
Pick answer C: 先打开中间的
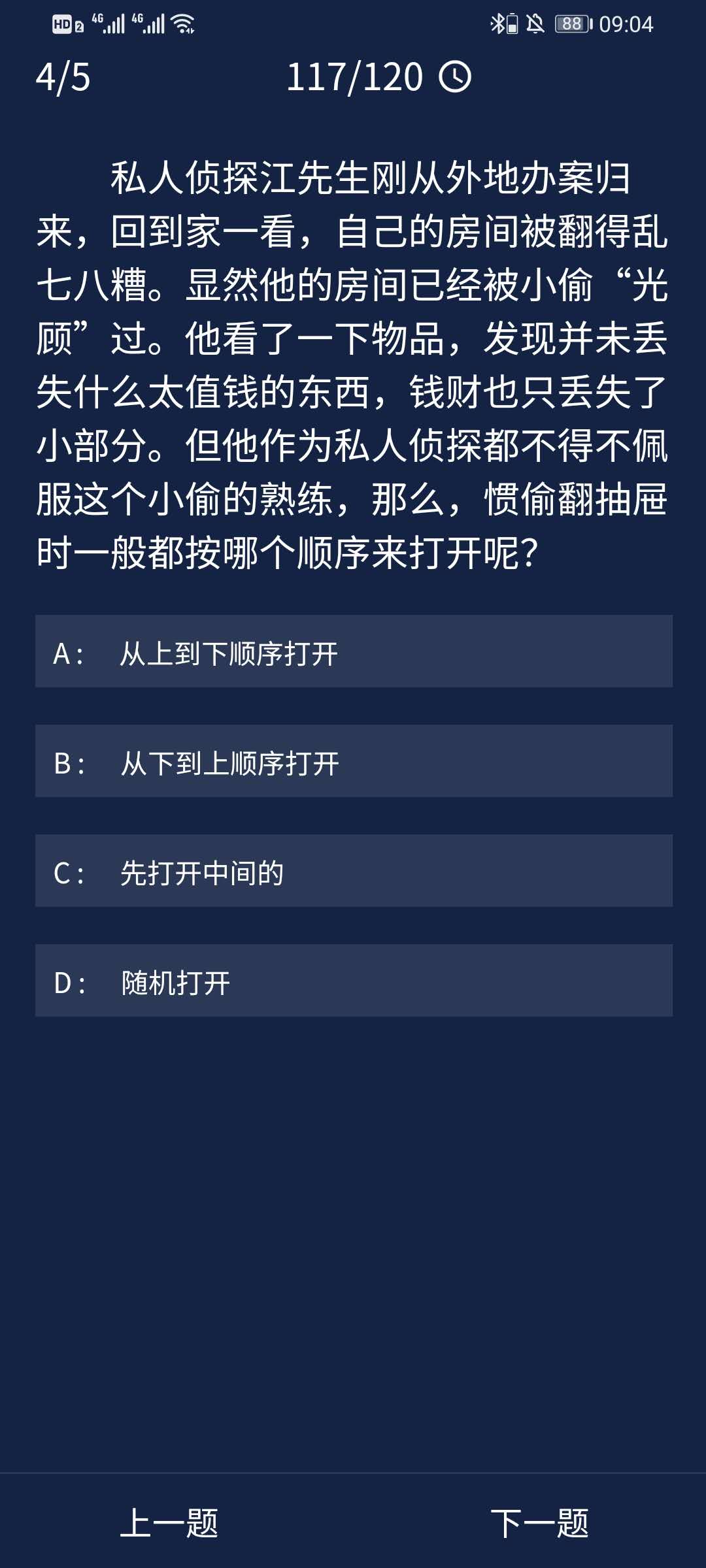pos(353,871)
